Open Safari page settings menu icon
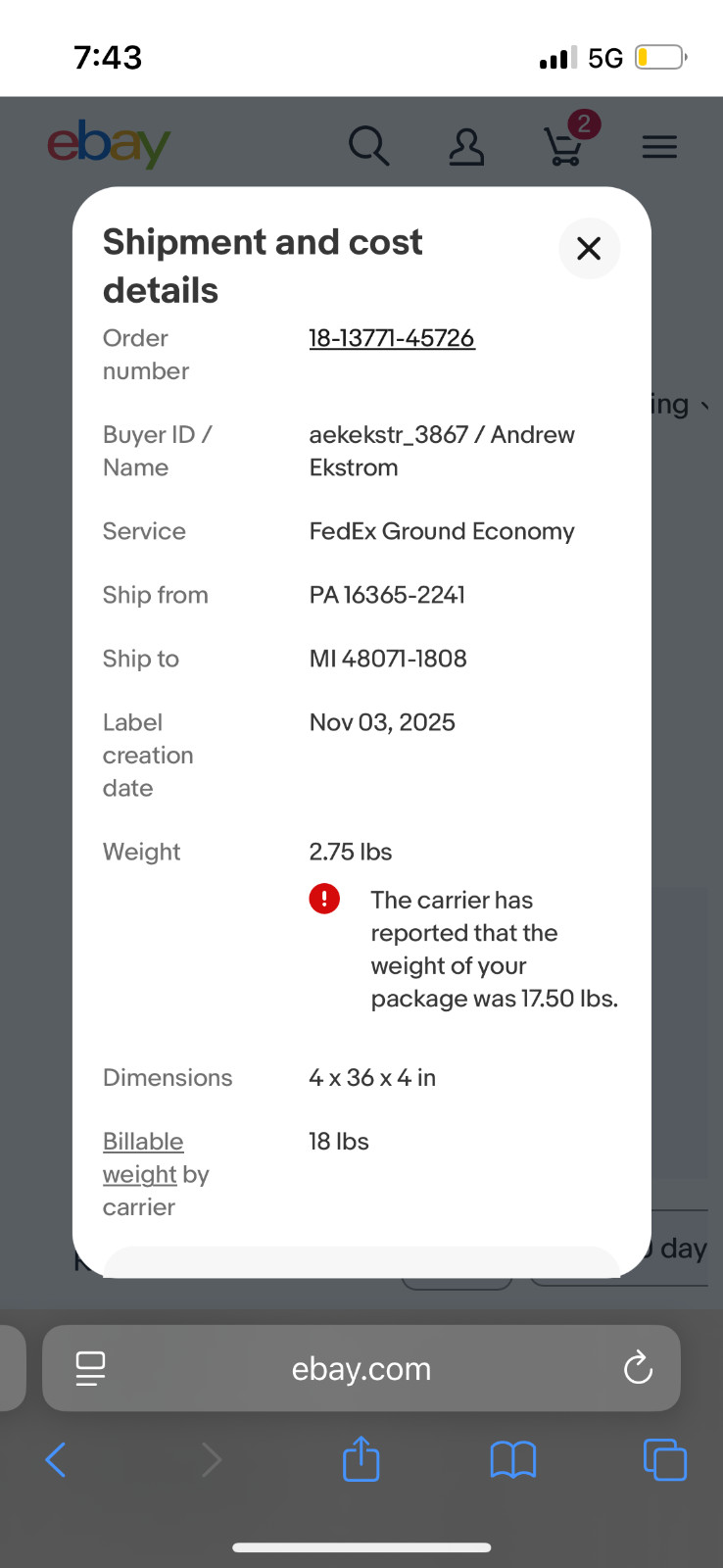 click(90, 1368)
